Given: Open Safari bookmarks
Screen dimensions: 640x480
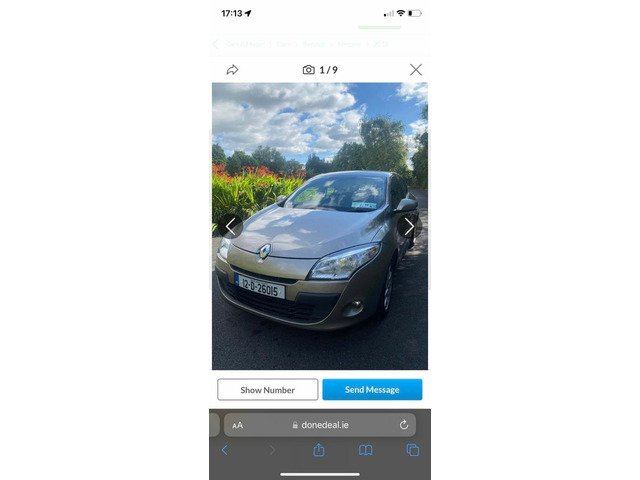Looking at the screenshot, I should (366, 451).
